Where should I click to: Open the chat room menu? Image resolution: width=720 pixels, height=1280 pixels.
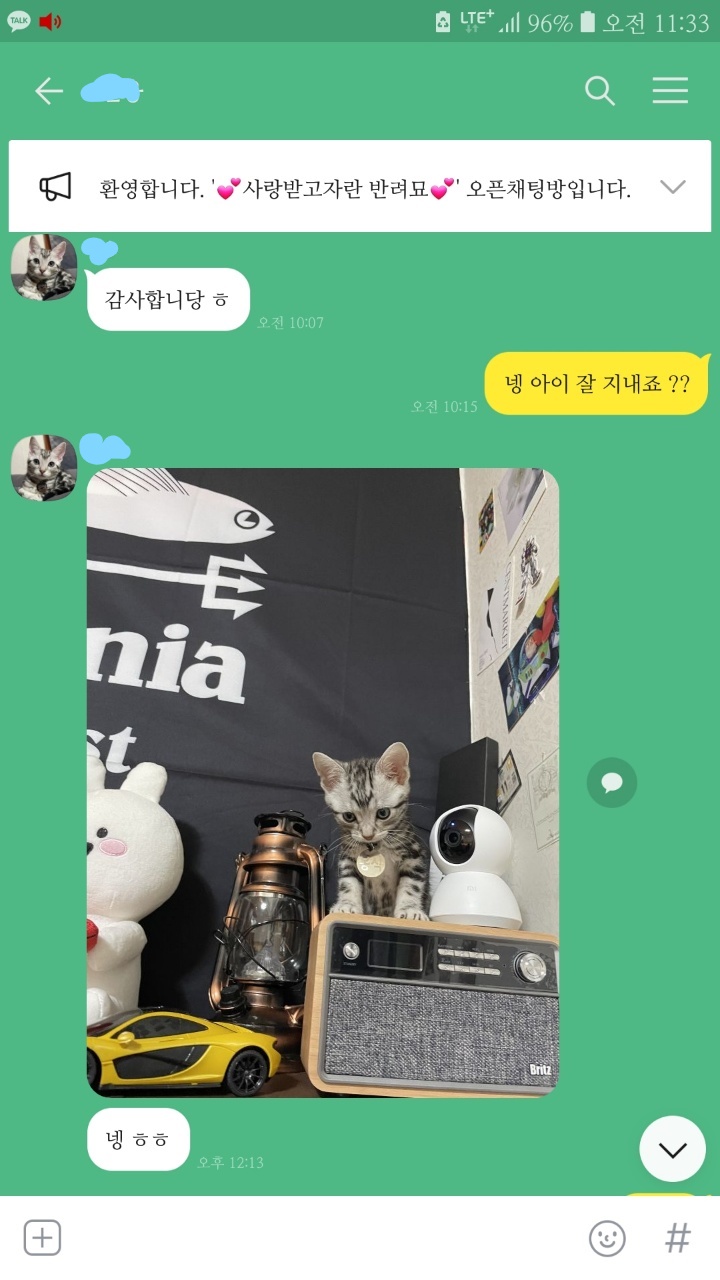pyautogui.click(x=670, y=91)
